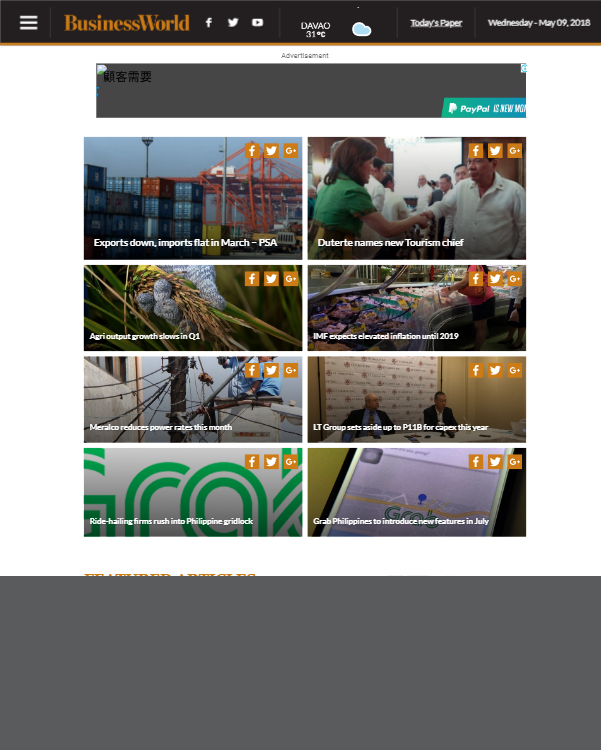
Task: Read 'Meralco reduces power rates this month'
Action: point(160,427)
